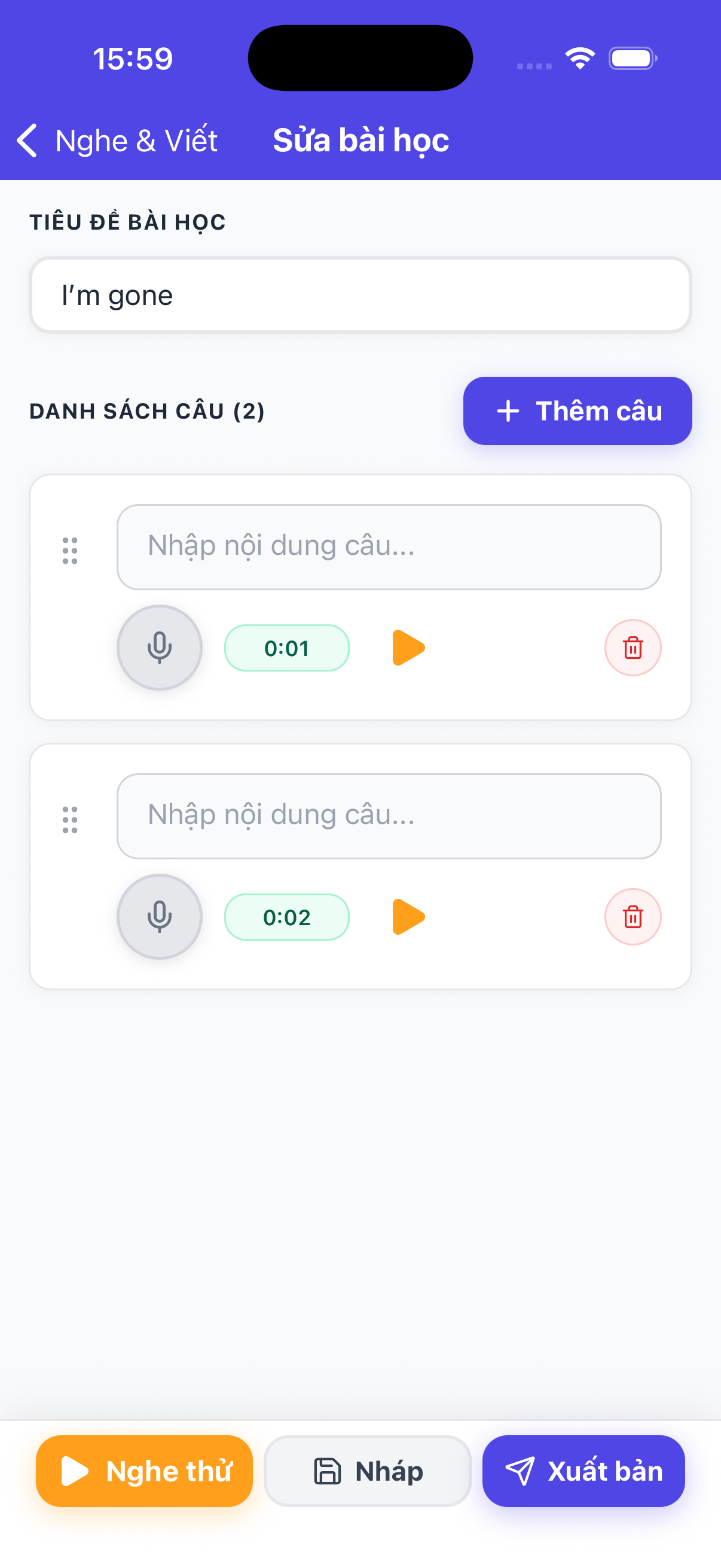Tap the microphone icon on the first sentence

(159, 648)
